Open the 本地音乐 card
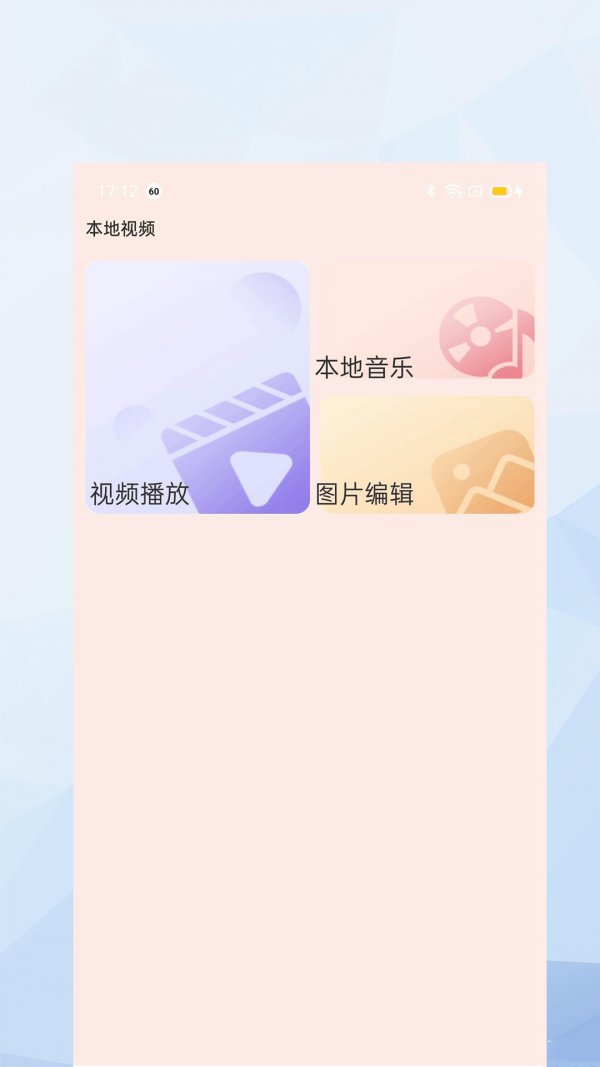This screenshot has height=1067, width=600. coord(425,321)
